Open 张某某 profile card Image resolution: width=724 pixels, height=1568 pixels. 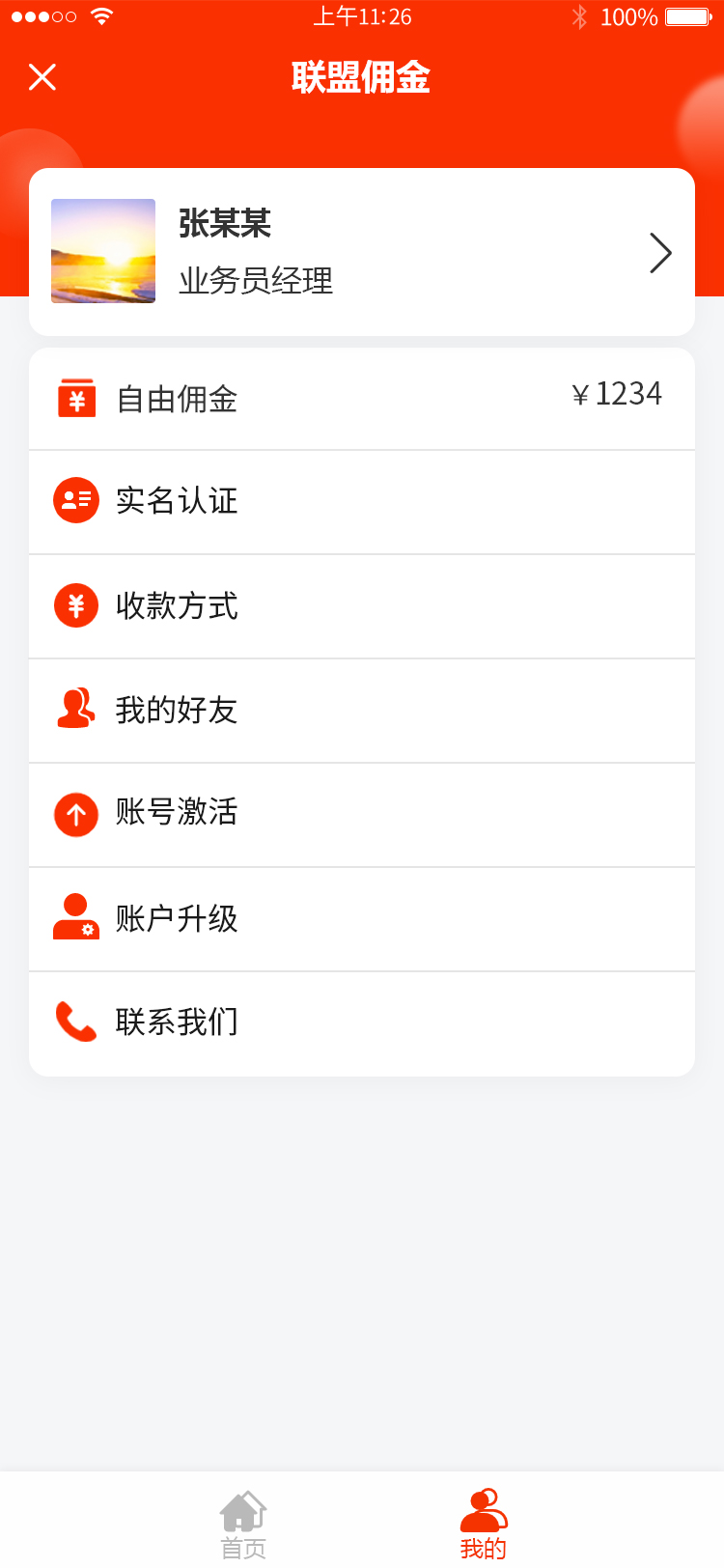click(362, 252)
